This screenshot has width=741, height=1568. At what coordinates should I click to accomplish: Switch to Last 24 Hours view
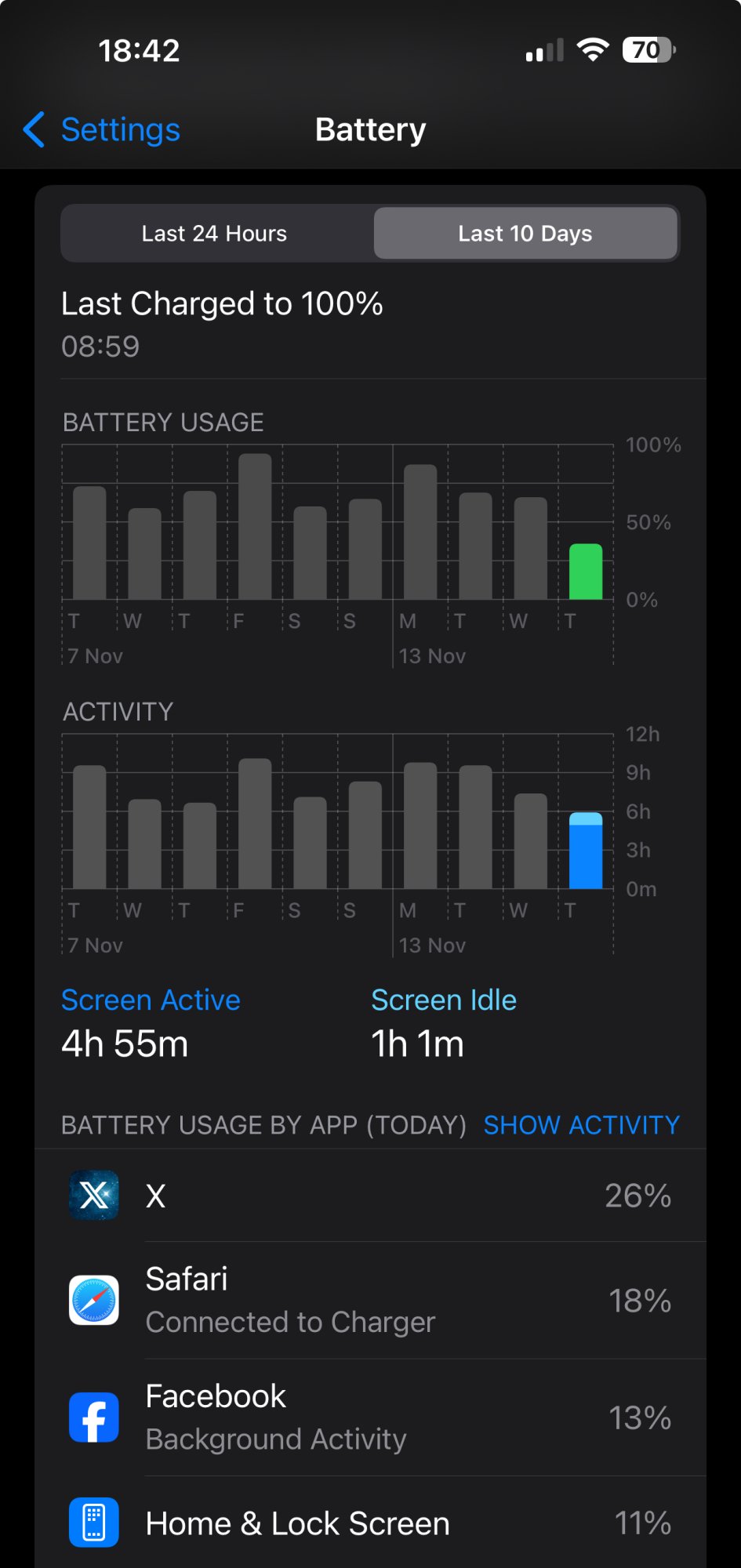click(x=214, y=234)
